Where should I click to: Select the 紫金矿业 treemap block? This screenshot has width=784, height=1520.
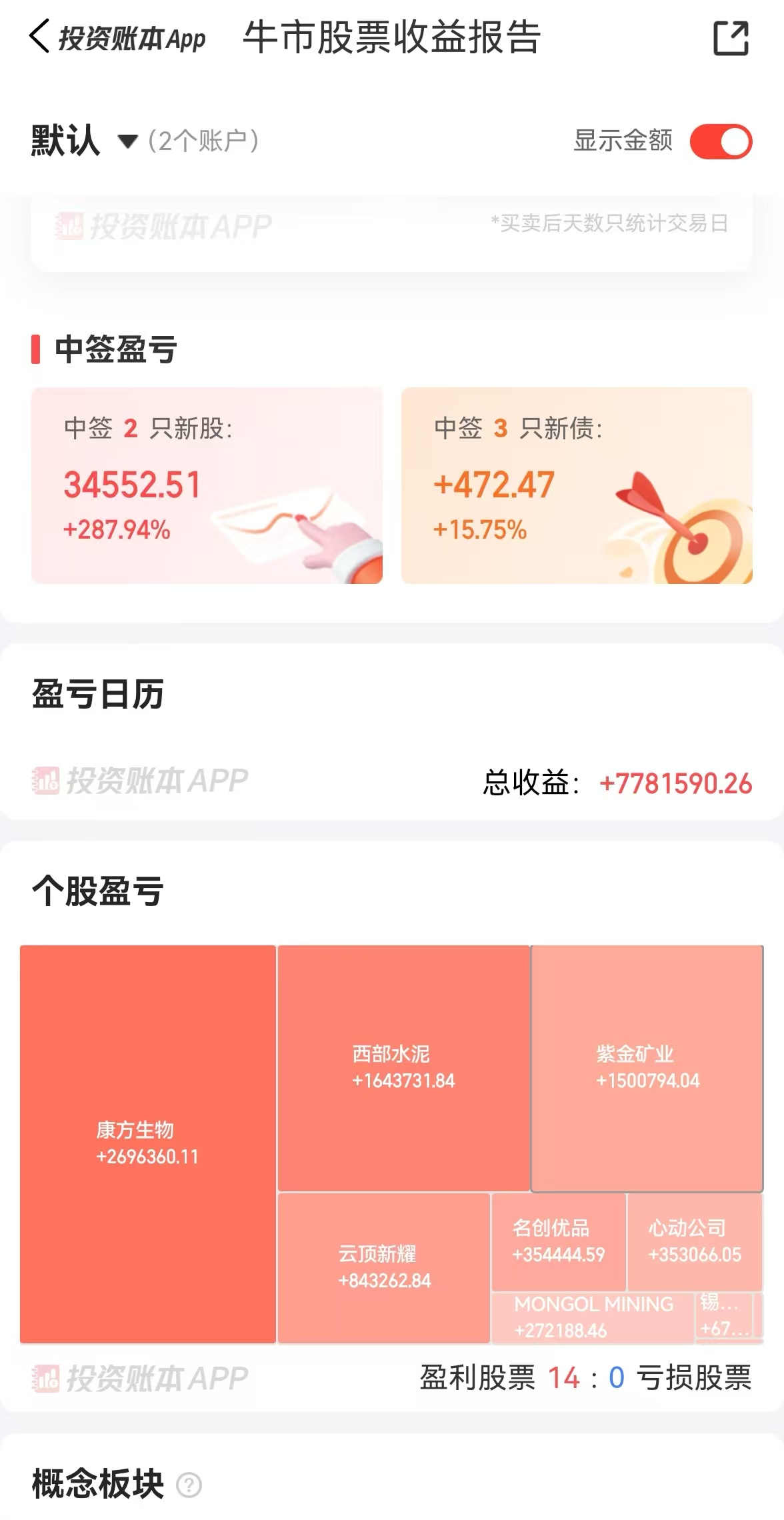(647, 1067)
